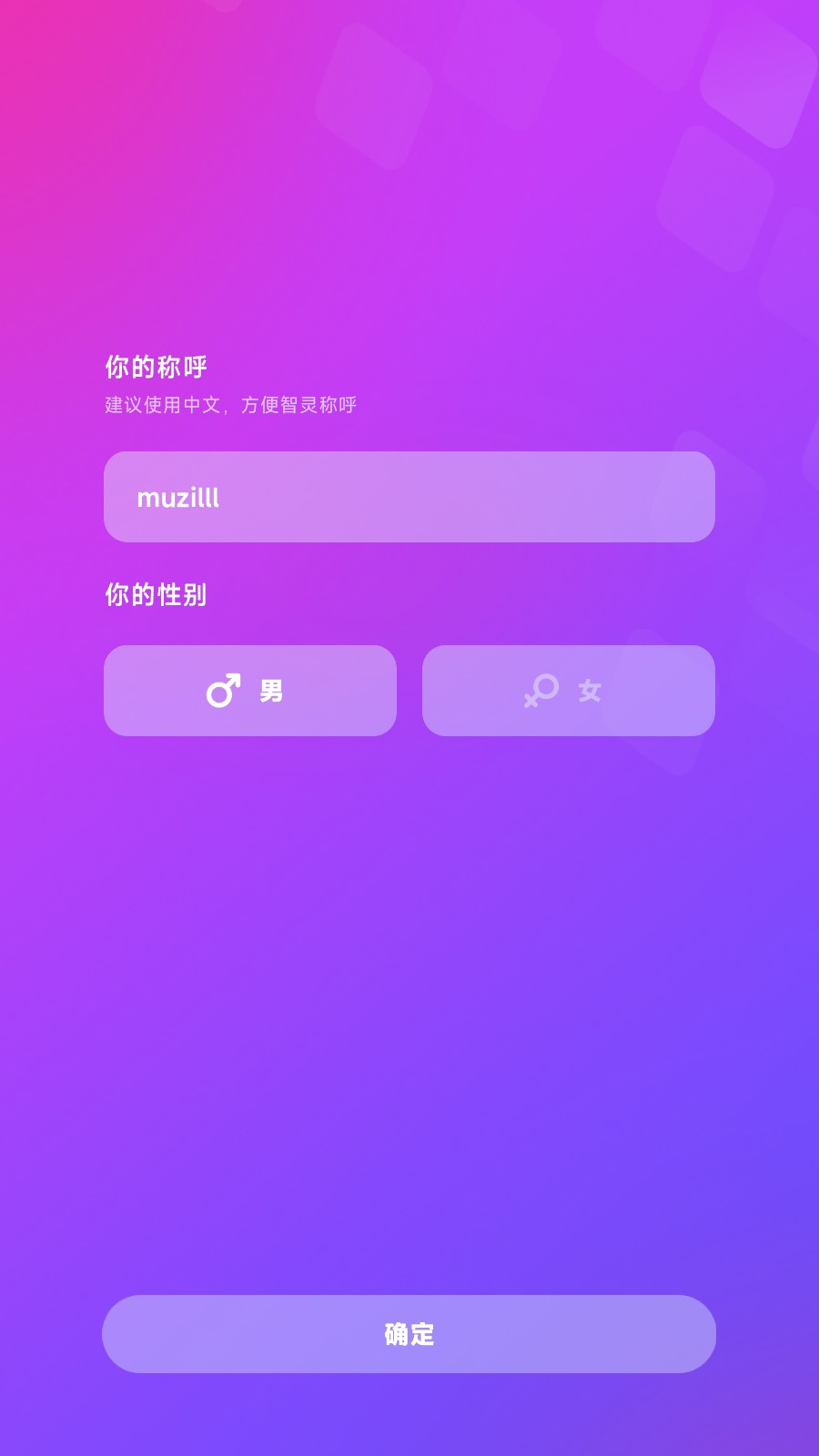Click the 你的性别 section heading

coord(157,596)
